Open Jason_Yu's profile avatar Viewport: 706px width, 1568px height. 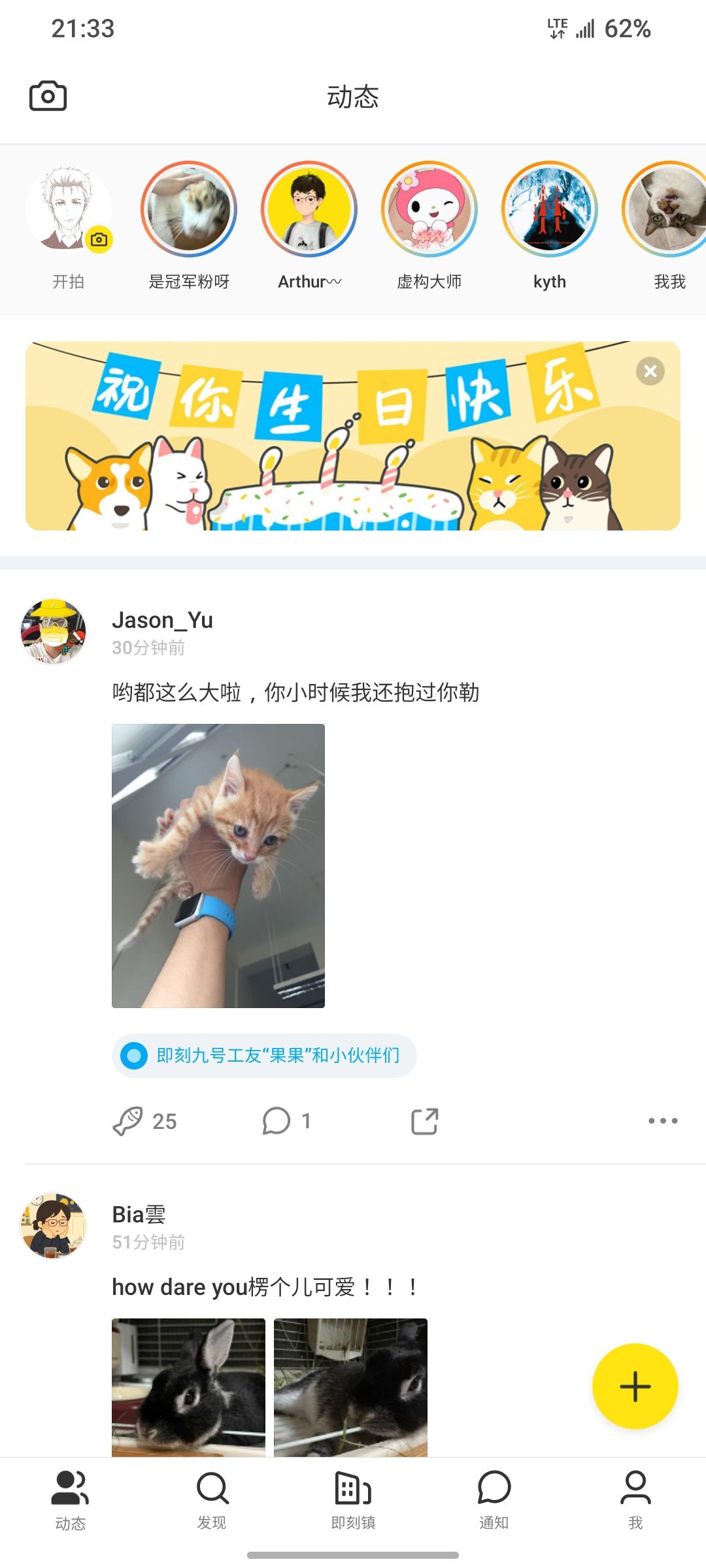click(x=54, y=631)
